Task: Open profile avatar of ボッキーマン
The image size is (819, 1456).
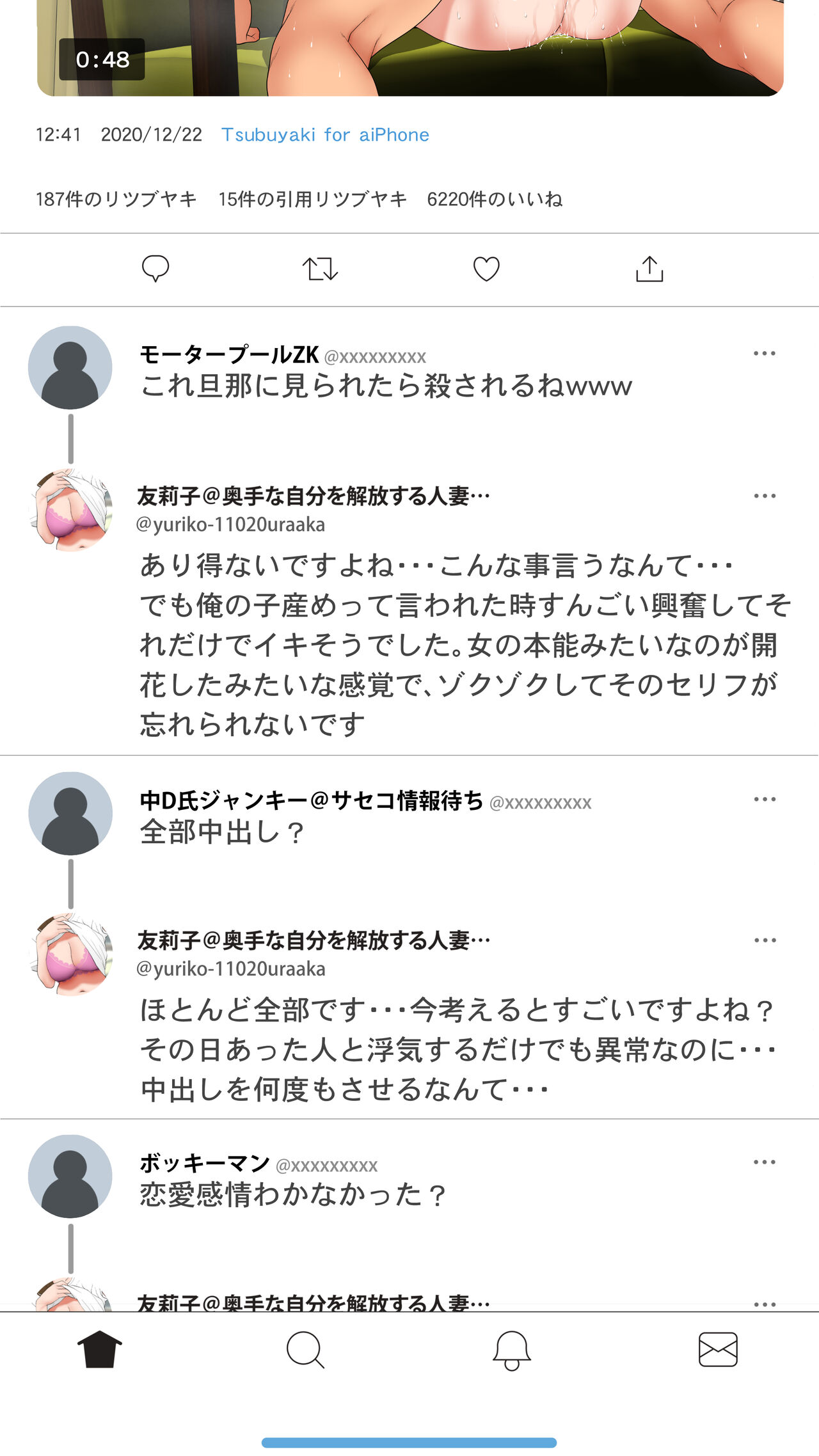Action: coord(70,1176)
